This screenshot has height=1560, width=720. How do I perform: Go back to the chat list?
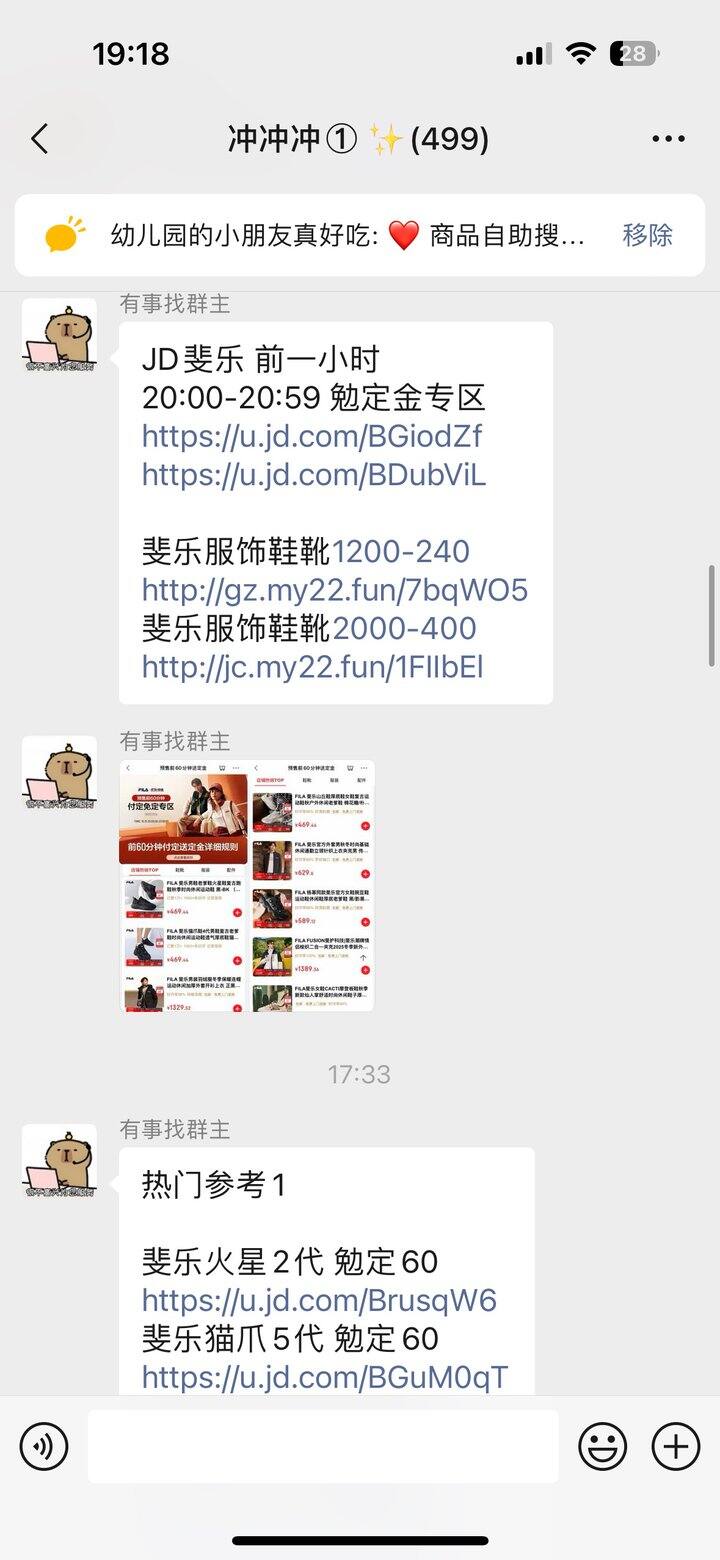click(x=40, y=139)
